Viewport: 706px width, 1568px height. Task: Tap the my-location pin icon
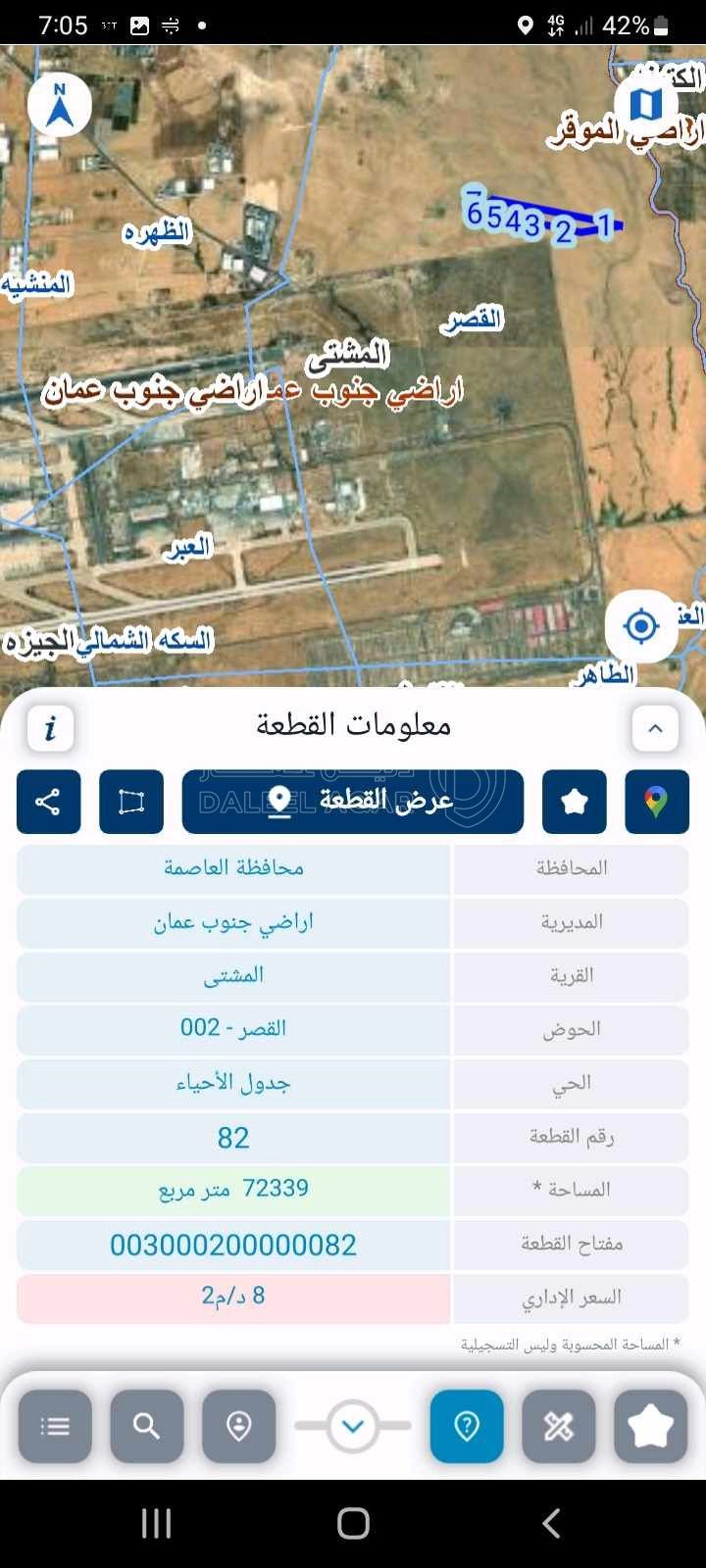point(237,1426)
